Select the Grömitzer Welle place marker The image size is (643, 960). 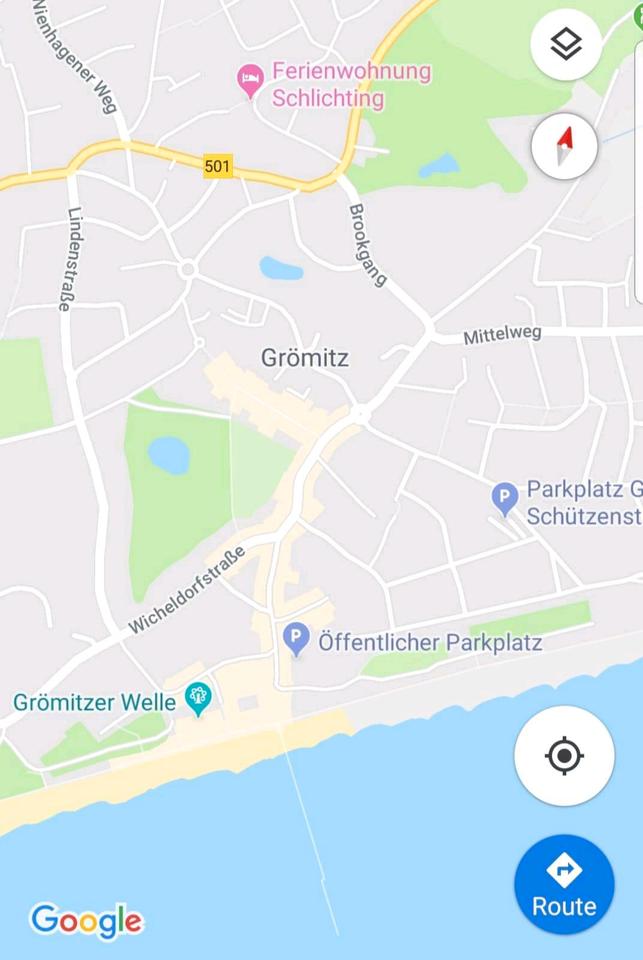pyautogui.click(x=198, y=698)
